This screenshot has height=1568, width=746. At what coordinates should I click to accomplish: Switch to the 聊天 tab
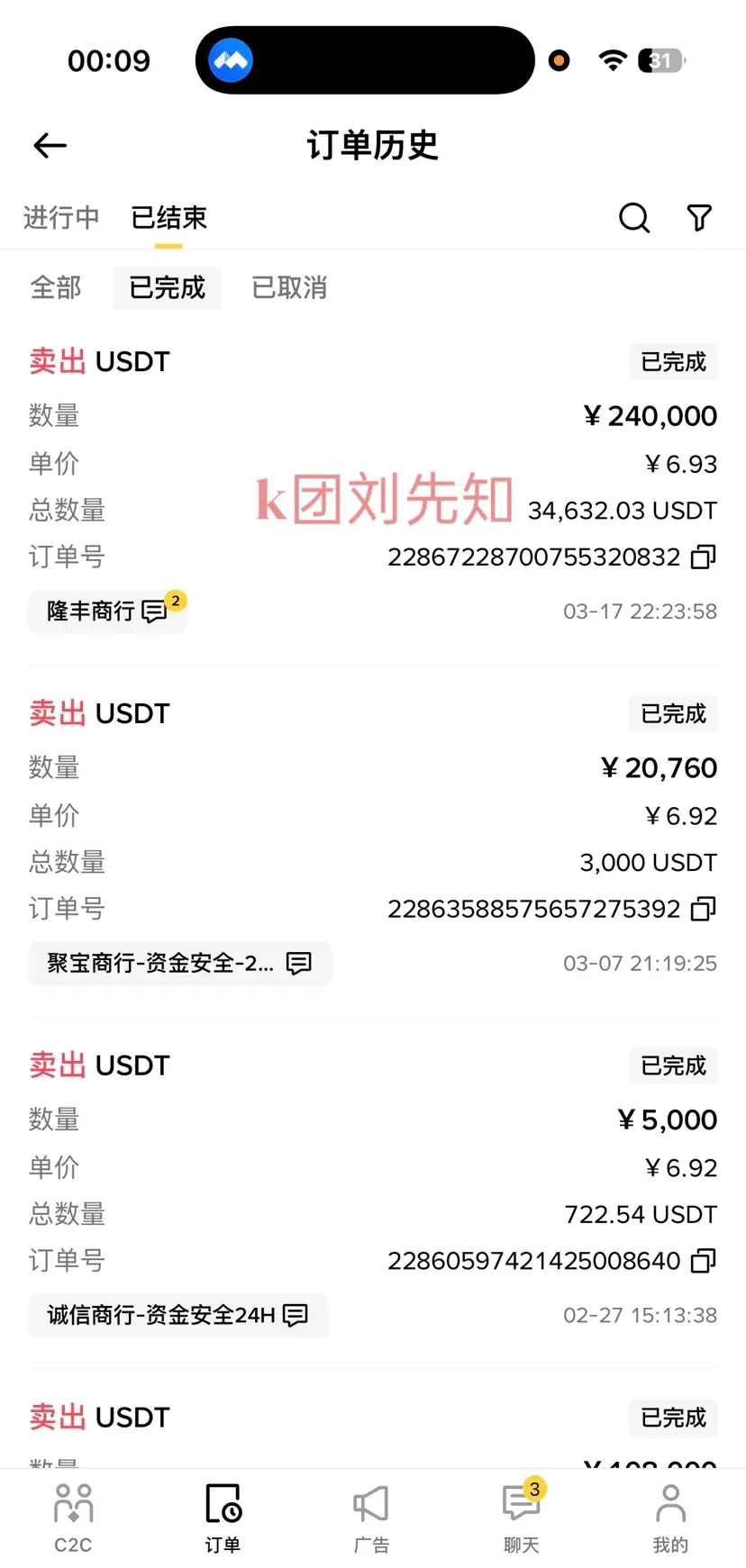(x=521, y=1519)
